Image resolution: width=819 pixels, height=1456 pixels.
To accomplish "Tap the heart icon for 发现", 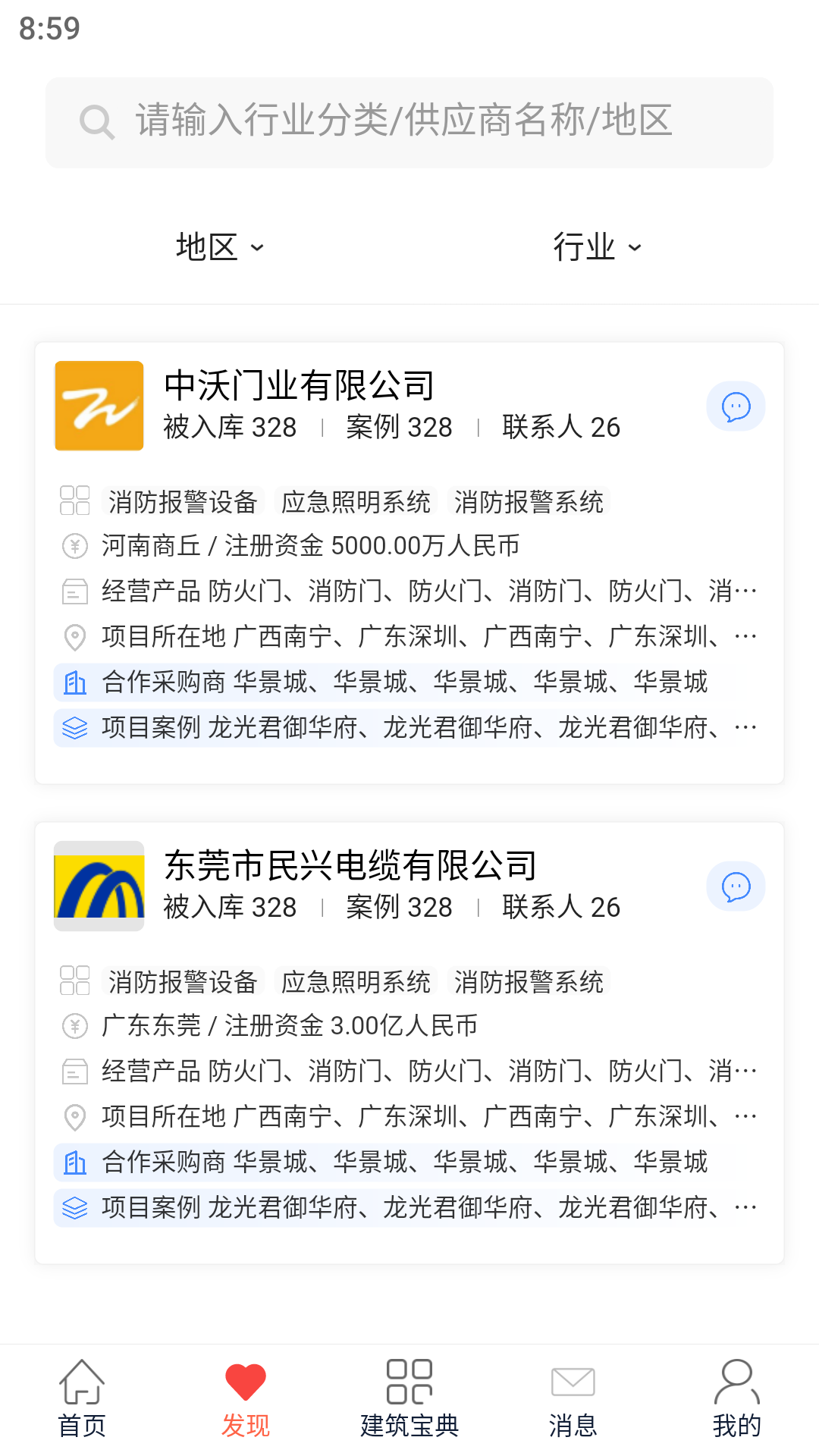I will [x=246, y=1382].
